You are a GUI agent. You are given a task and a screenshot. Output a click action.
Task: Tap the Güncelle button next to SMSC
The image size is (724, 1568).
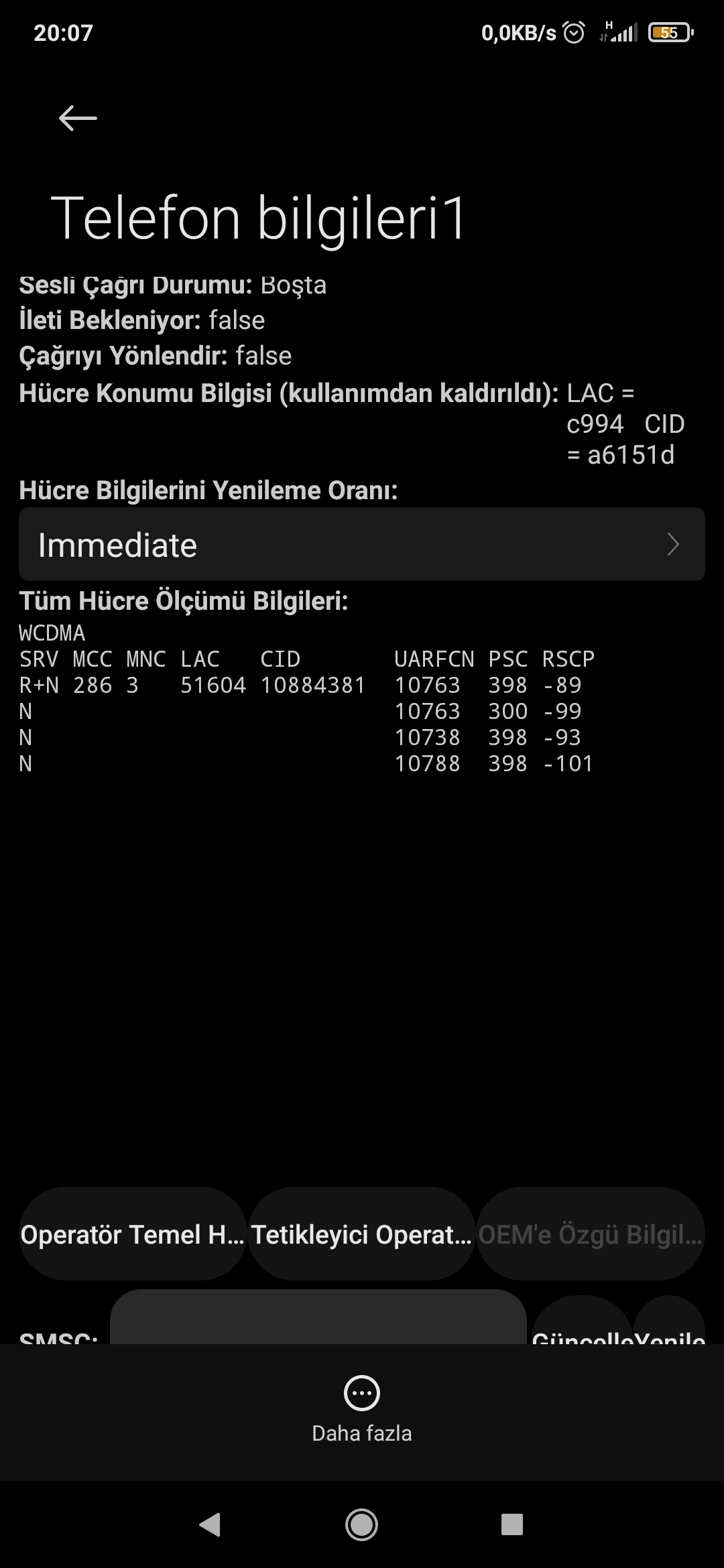(582, 1321)
